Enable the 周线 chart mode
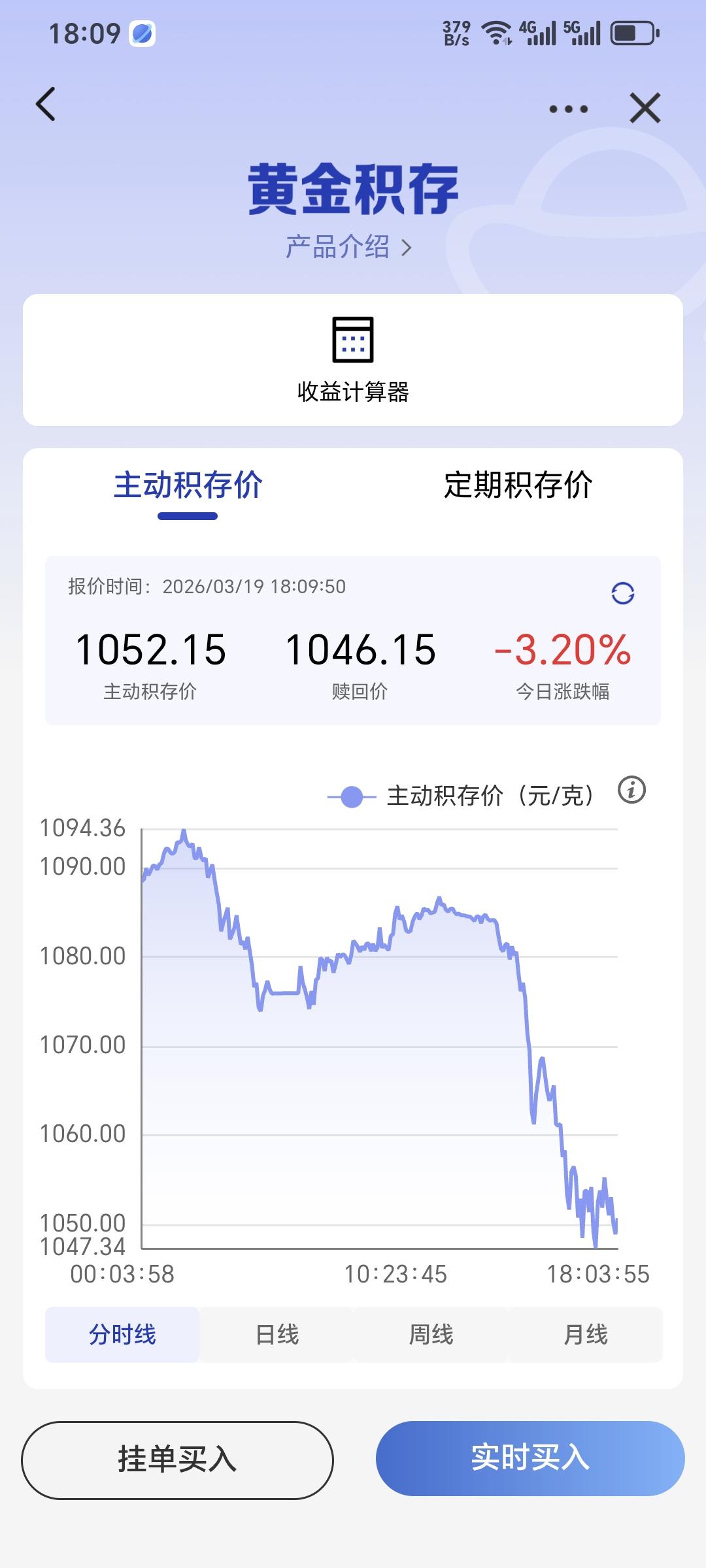The height and width of the screenshot is (1568, 706). 431,1335
